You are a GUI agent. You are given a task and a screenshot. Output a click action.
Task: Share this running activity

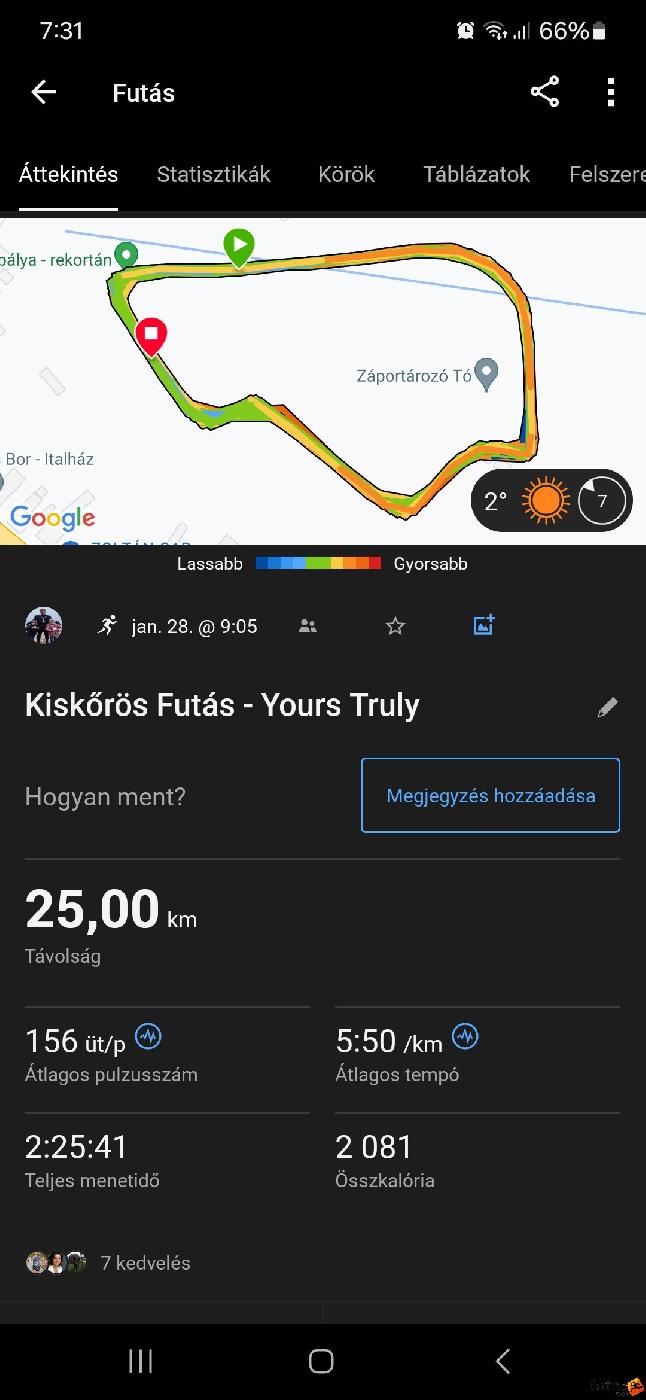click(545, 93)
